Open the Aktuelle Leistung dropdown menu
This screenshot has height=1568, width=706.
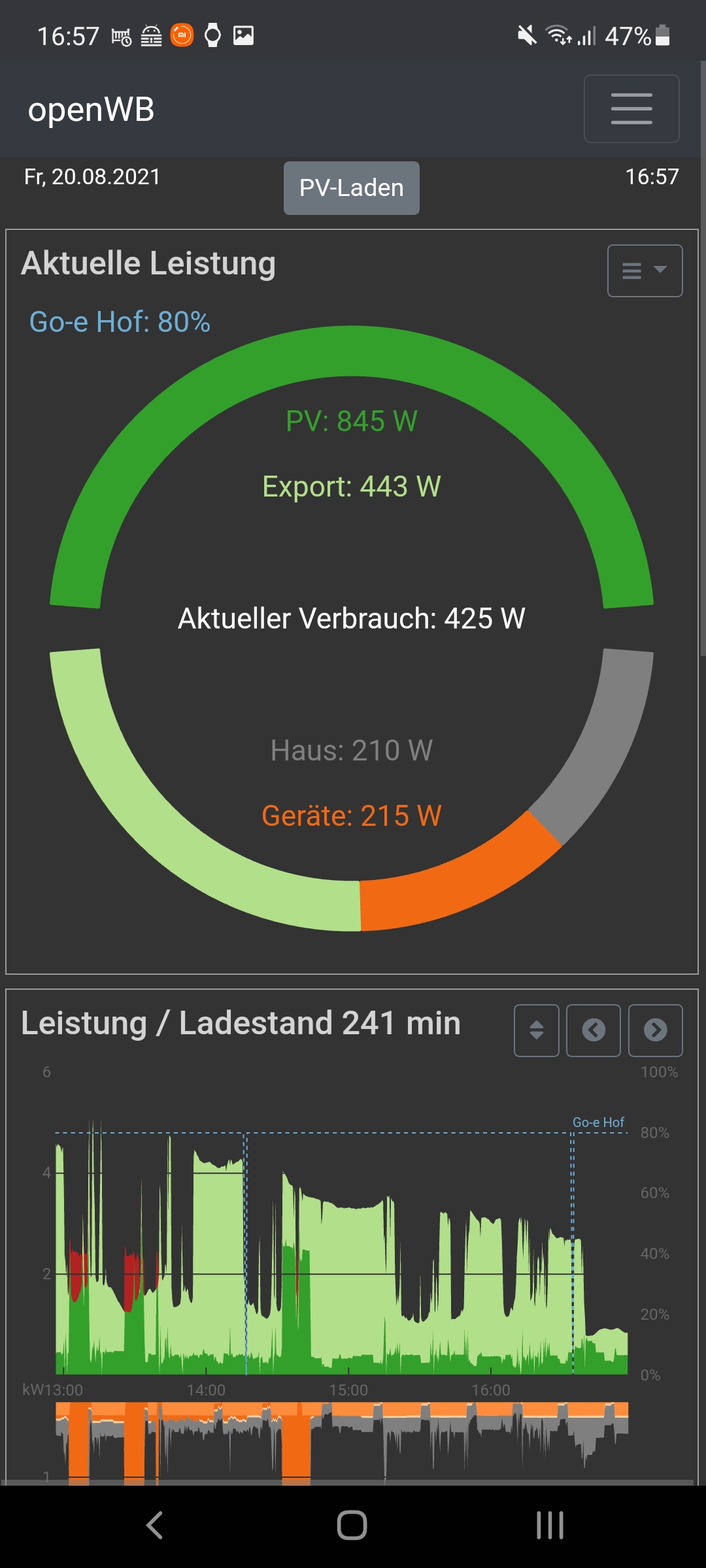tap(644, 270)
